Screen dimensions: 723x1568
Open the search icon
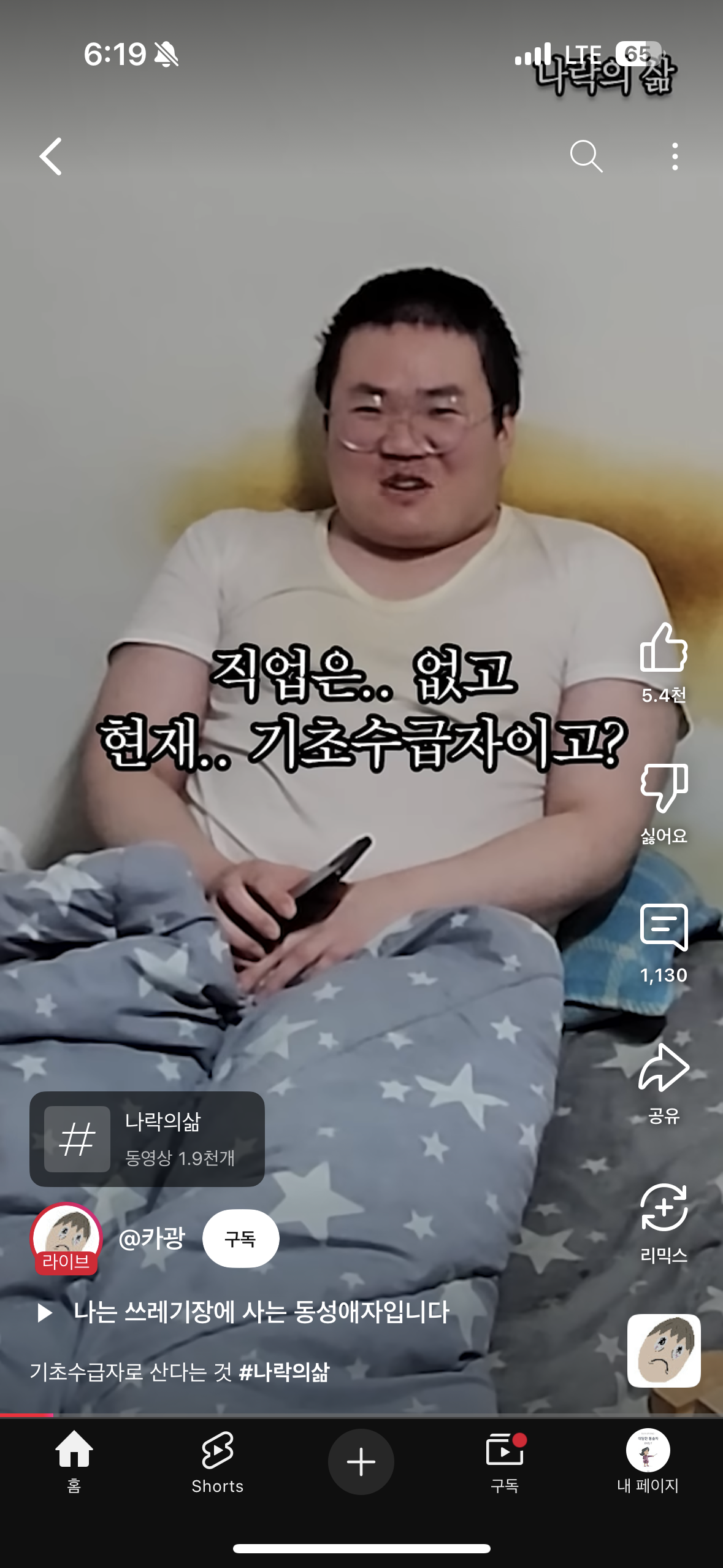point(586,156)
